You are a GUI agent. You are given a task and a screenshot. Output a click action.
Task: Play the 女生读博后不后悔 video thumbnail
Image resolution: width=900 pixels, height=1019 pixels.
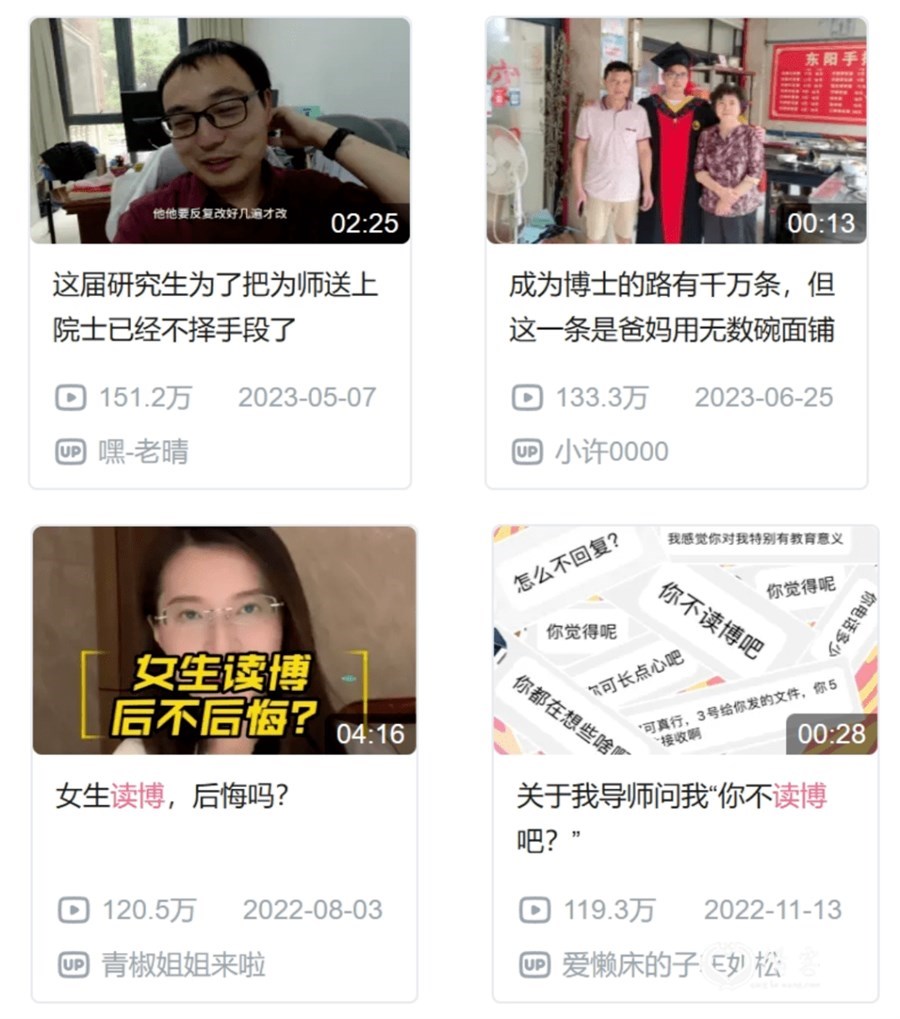tap(224, 640)
